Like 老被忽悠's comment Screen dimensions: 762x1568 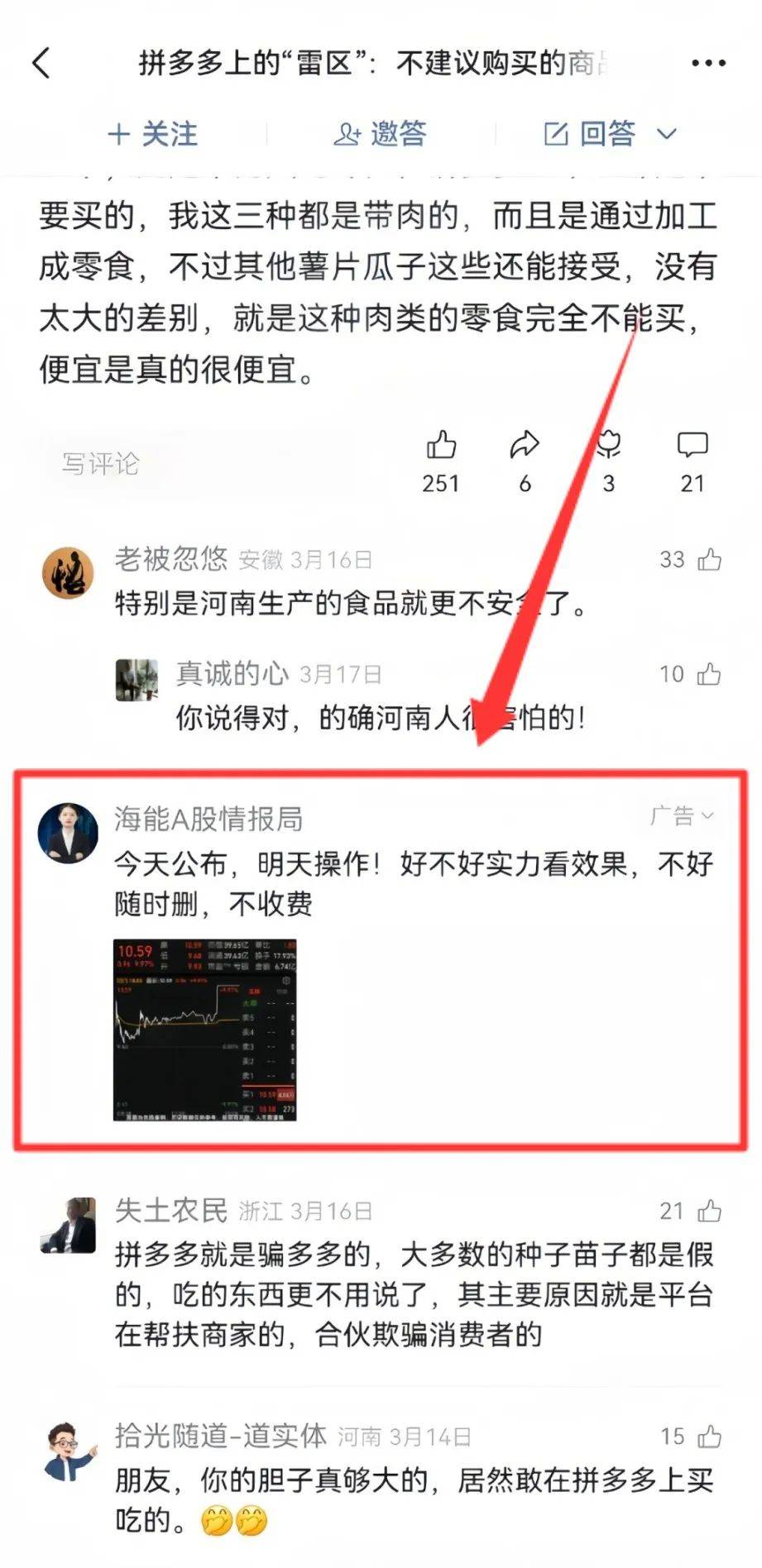pyautogui.click(x=709, y=560)
